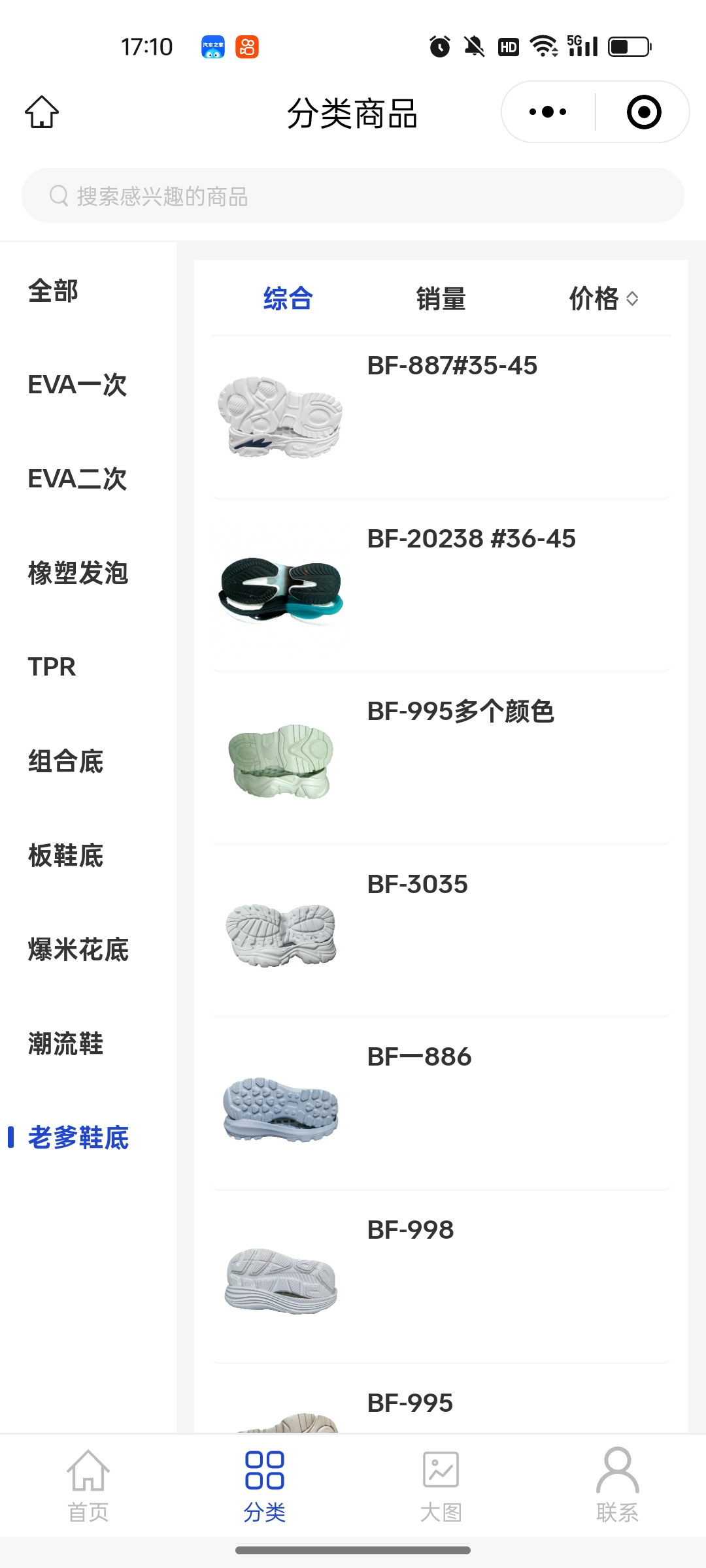Choose the TPR category
706x1568 pixels.
52,667
